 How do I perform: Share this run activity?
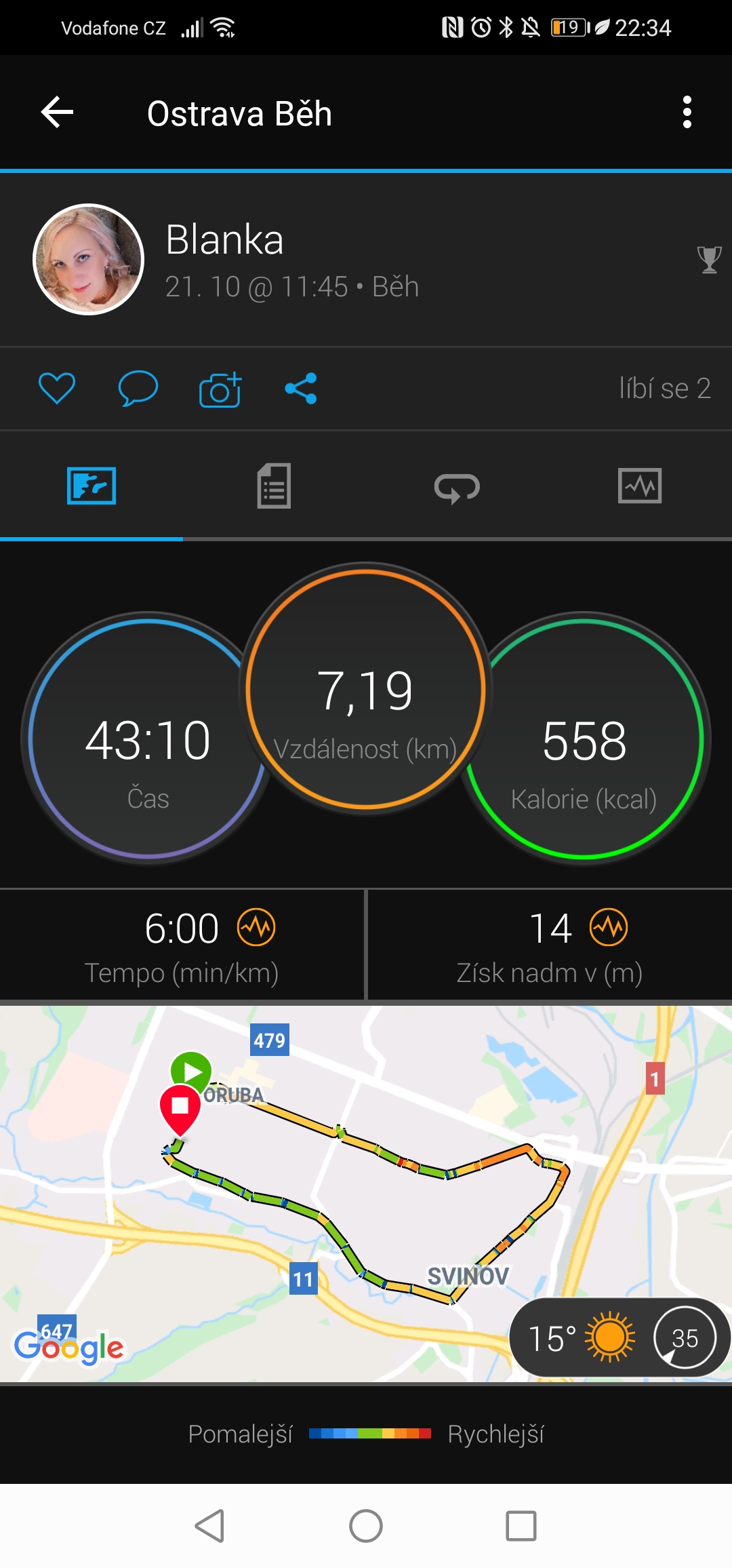coord(301,389)
